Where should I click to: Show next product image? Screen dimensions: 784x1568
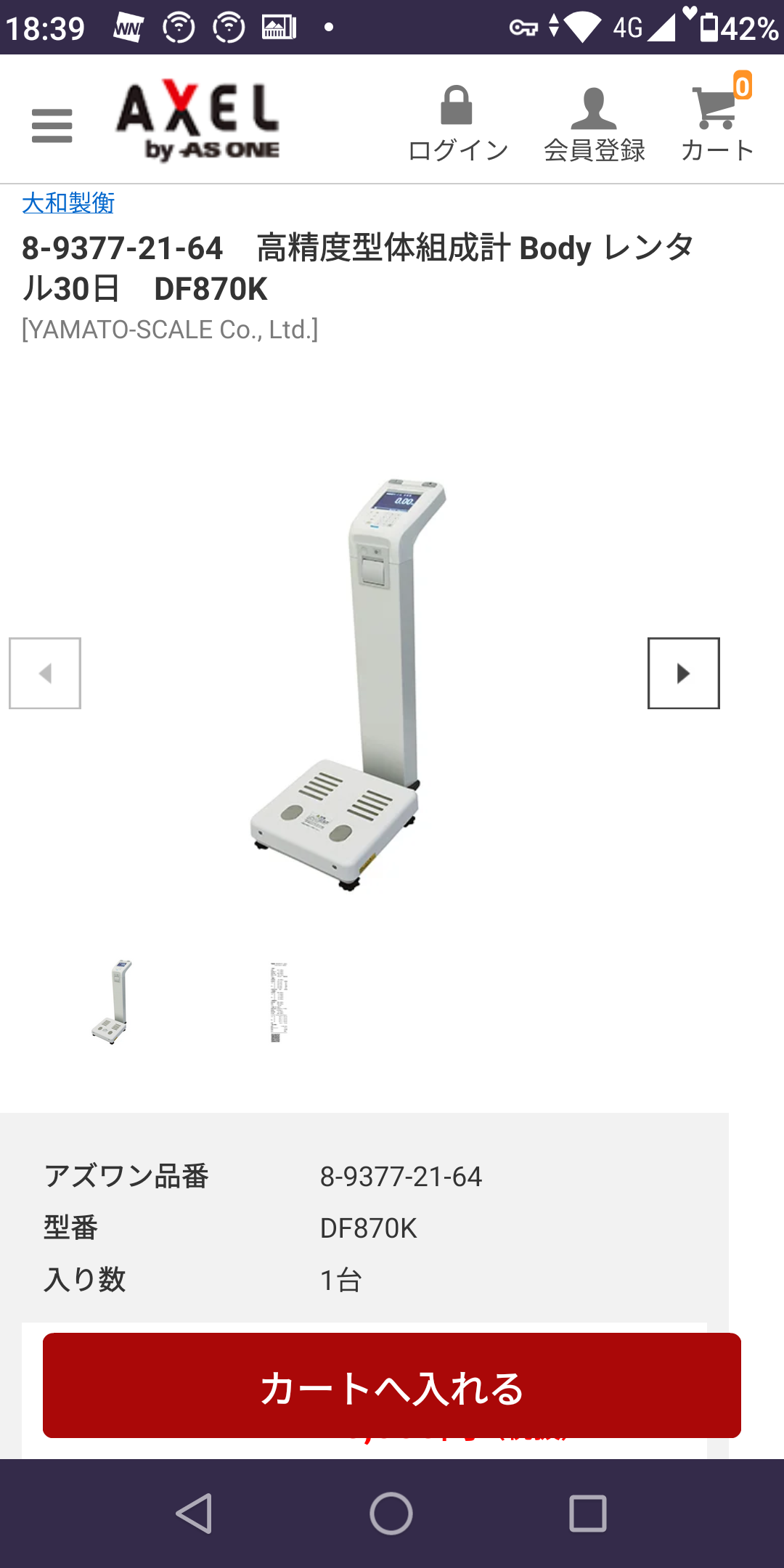pos(683,673)
